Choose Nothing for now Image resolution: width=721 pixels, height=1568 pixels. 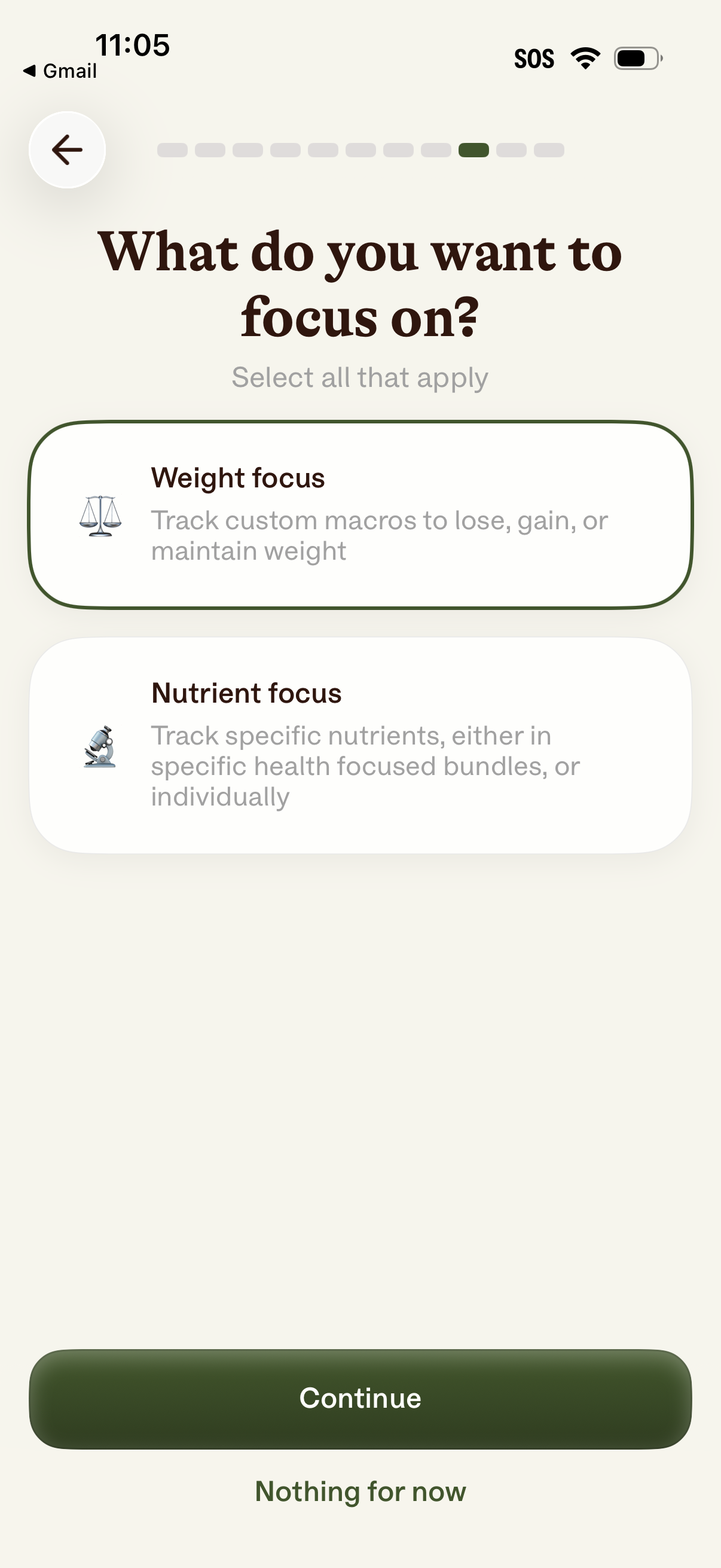360,1491
